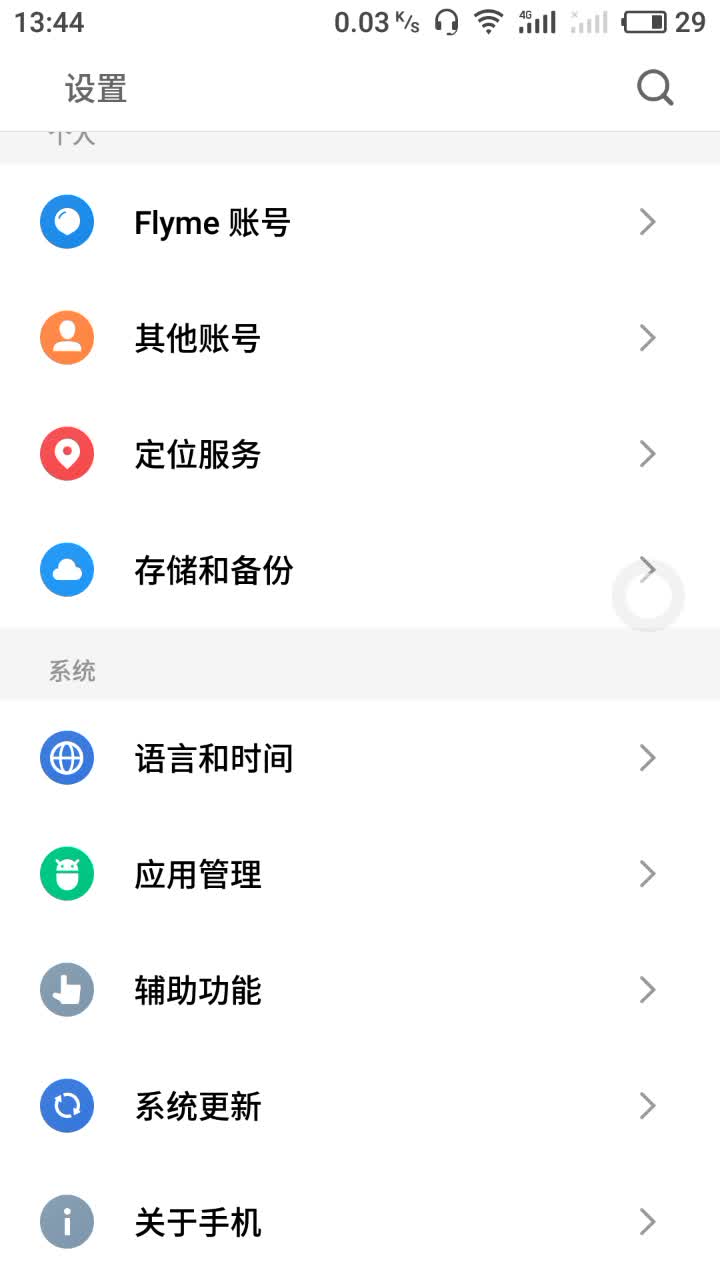Open Flyme 账号 settings
The height and width of the screenshot is (1280, 720).
click(x=212, y=222)
